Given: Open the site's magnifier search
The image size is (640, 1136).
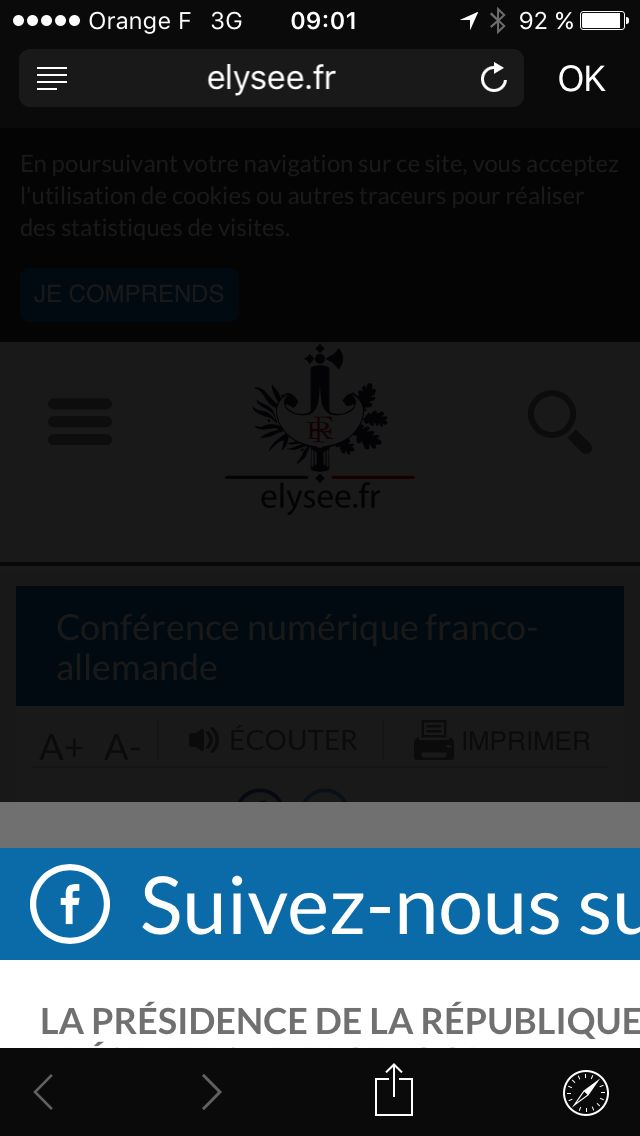Looking at the screenshot, I should click(x=559, y=422).
